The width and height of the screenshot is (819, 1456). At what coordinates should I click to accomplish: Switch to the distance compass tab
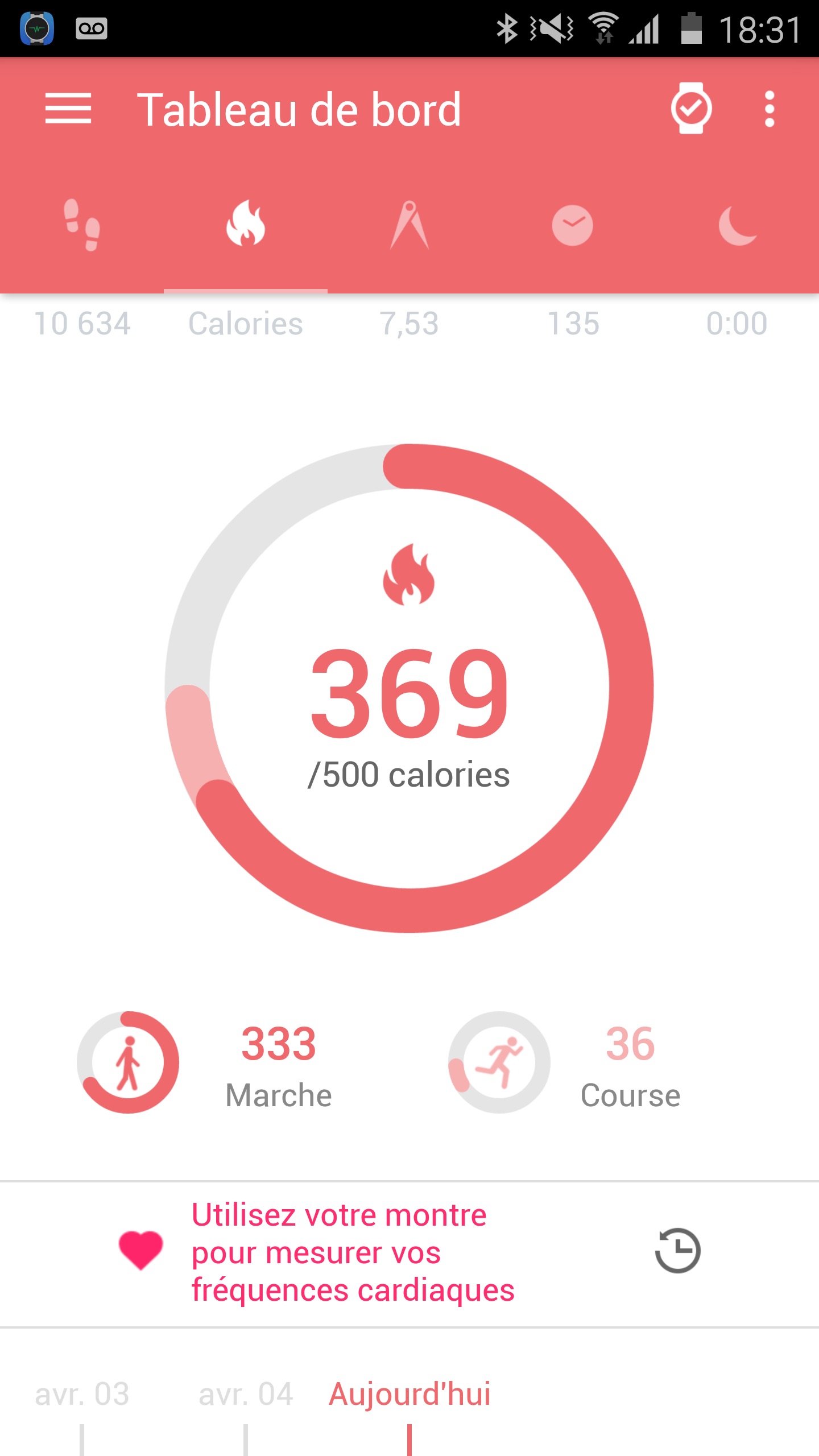click(409, 226)
